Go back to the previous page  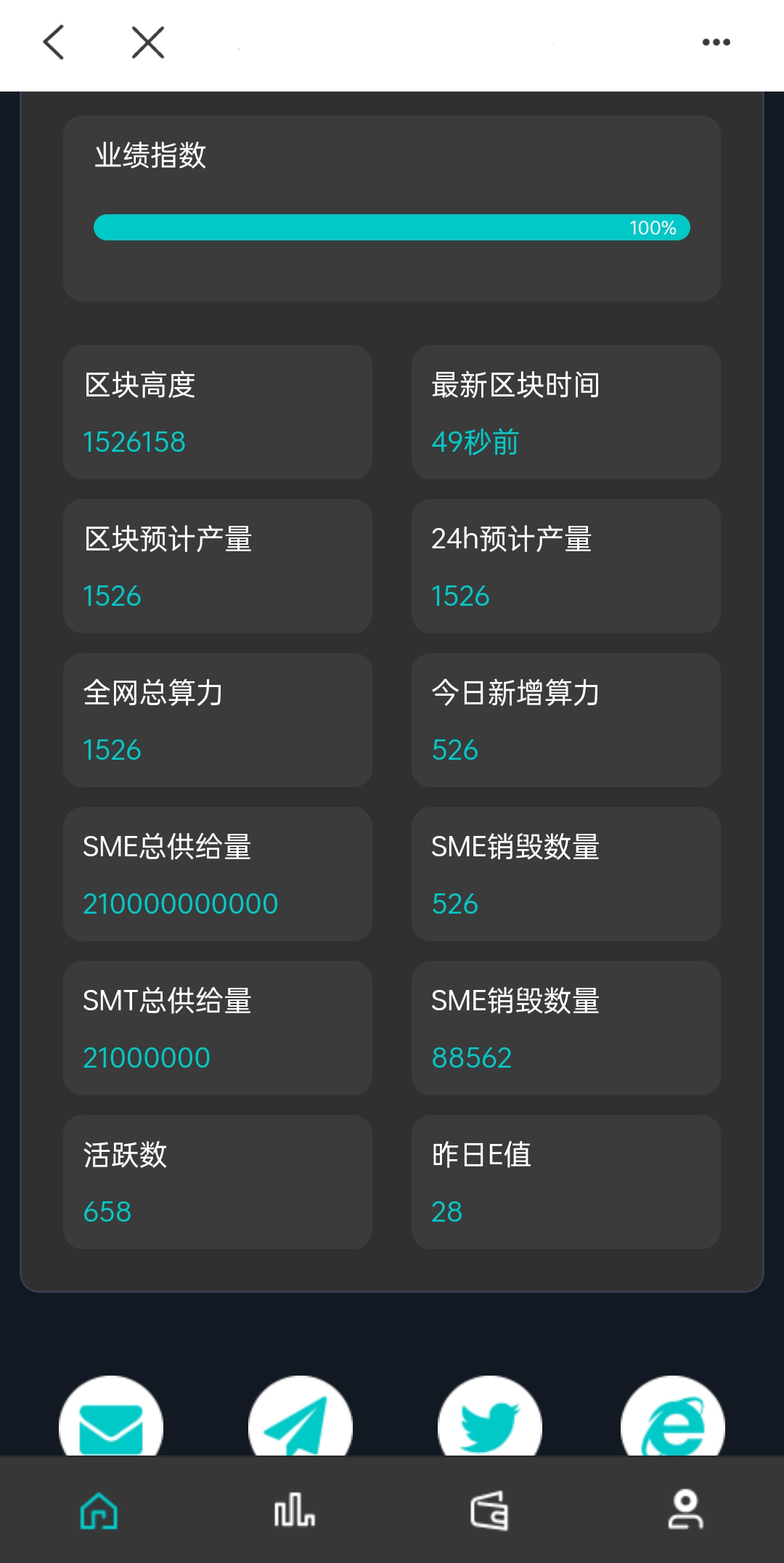[54, 42]
